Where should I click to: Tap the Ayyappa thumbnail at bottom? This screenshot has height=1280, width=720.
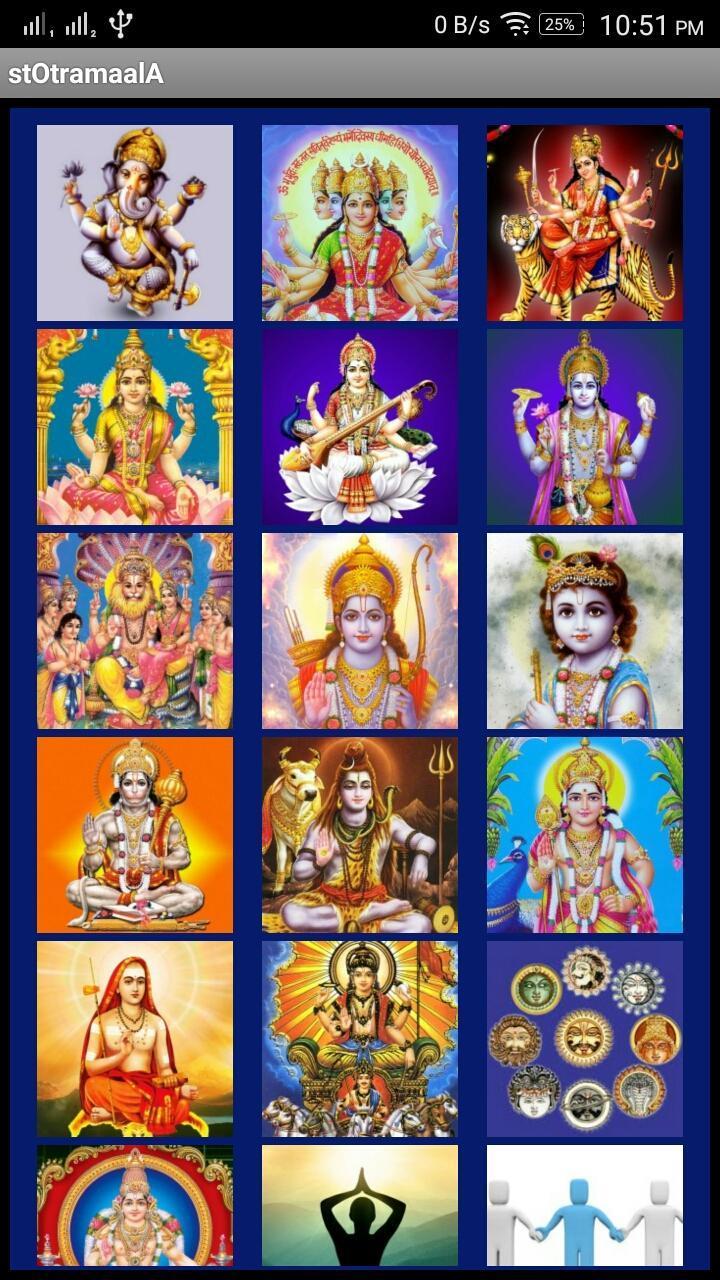pos(134,1210)
